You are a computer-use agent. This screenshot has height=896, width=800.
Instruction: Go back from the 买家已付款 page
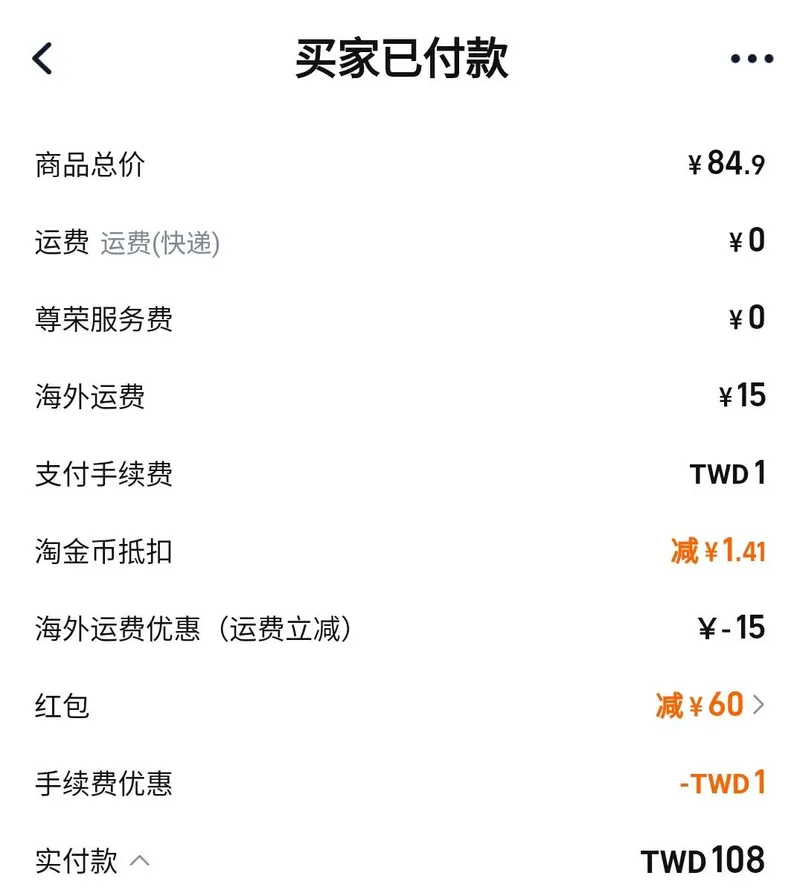pos(42,59)
